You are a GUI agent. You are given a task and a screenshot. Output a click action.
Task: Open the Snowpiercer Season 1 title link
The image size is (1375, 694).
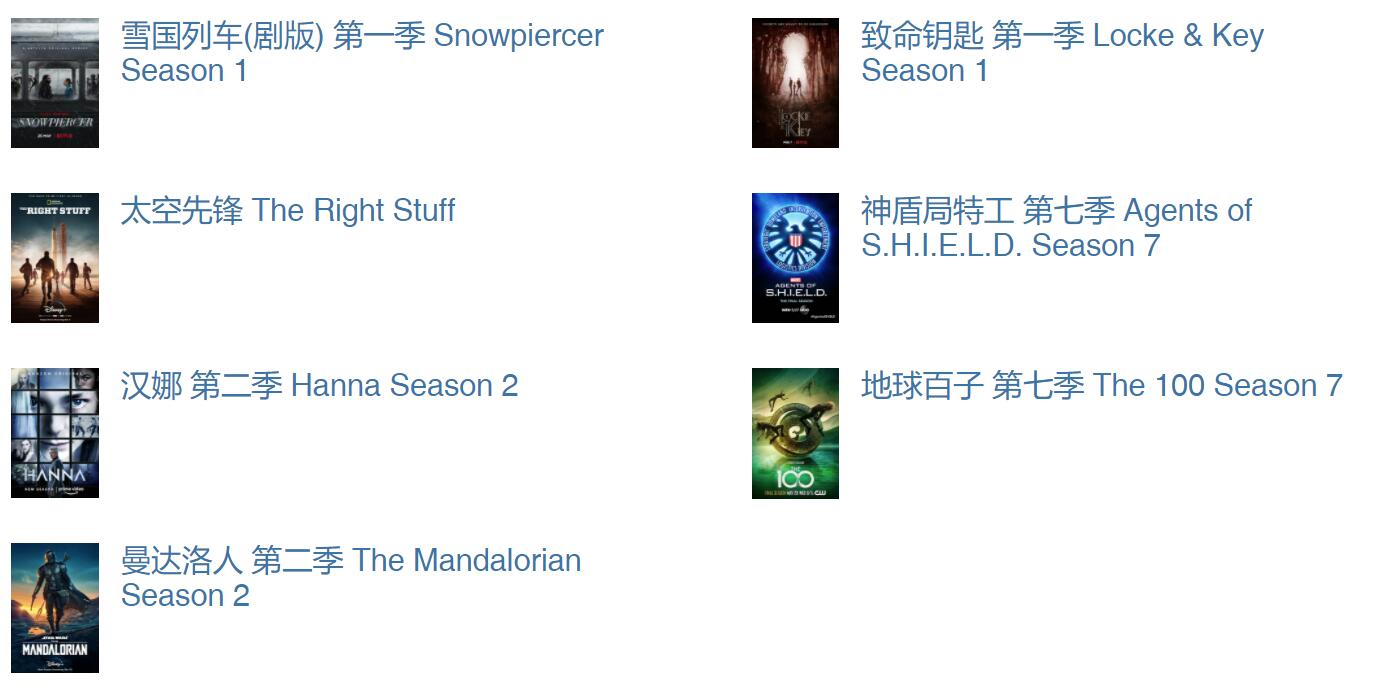(361, 37)
